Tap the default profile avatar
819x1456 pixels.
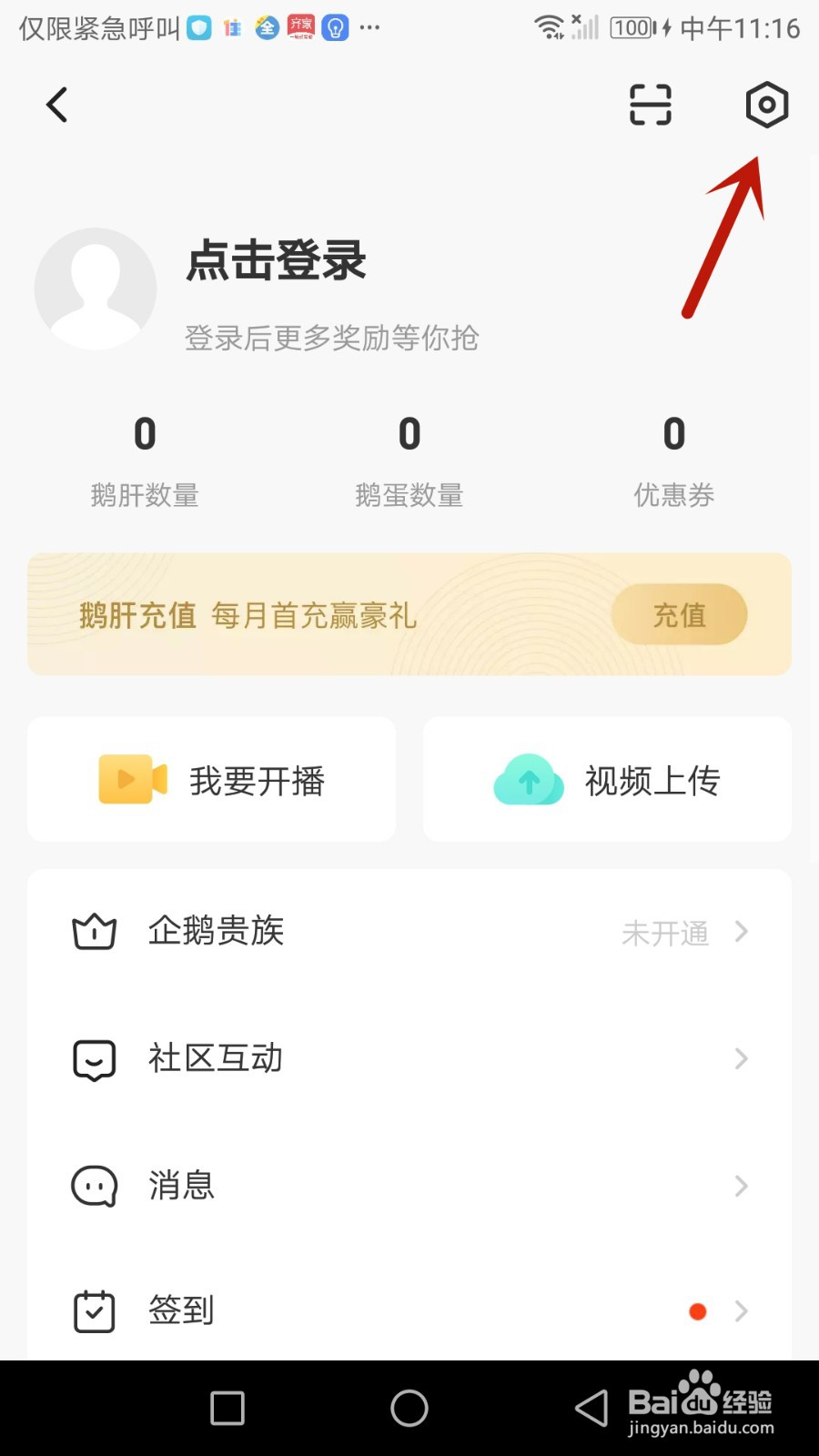pyautogui.click(x=96, y=288)
